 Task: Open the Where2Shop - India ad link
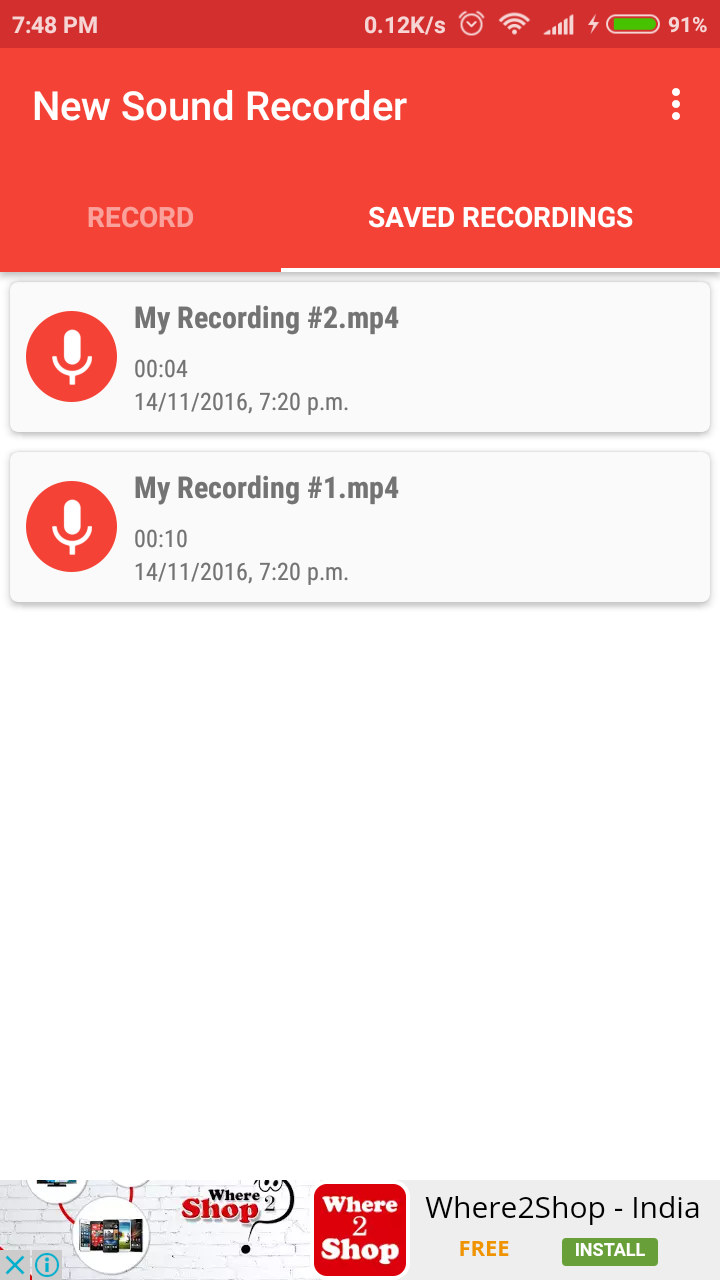[563, 1207]
